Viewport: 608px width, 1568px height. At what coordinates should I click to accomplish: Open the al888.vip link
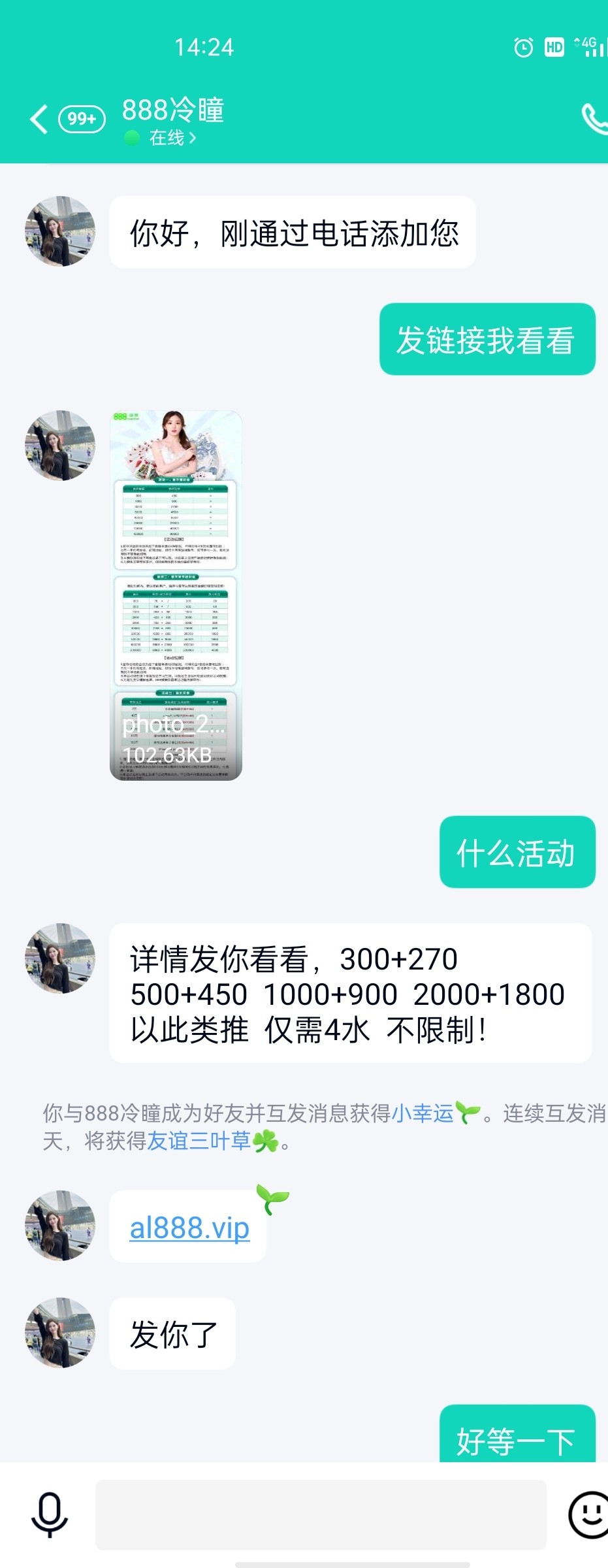pos(189,1228)
